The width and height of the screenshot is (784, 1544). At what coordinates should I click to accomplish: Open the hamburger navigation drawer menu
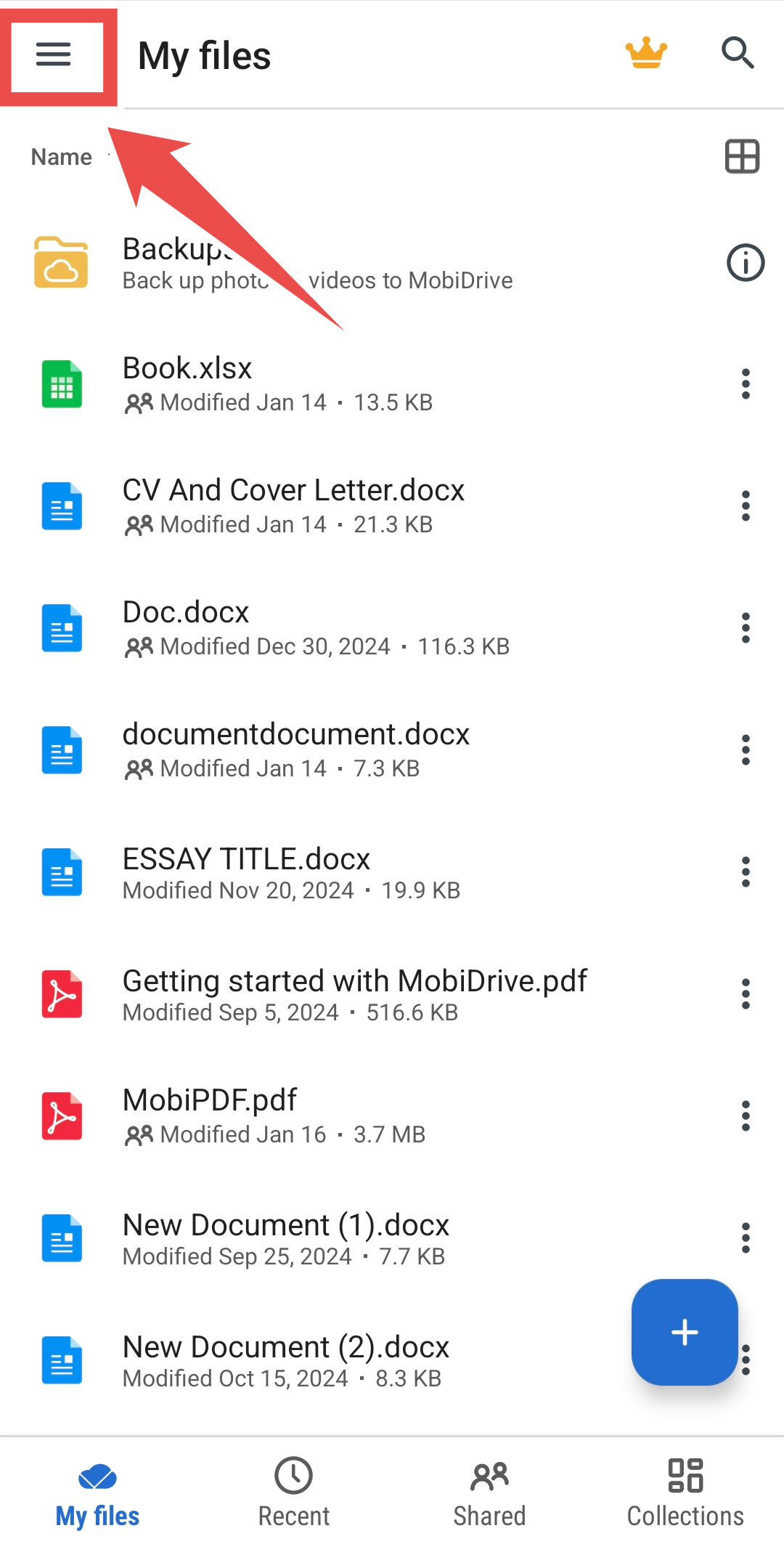pyautogui.click(x=54, y=54)
